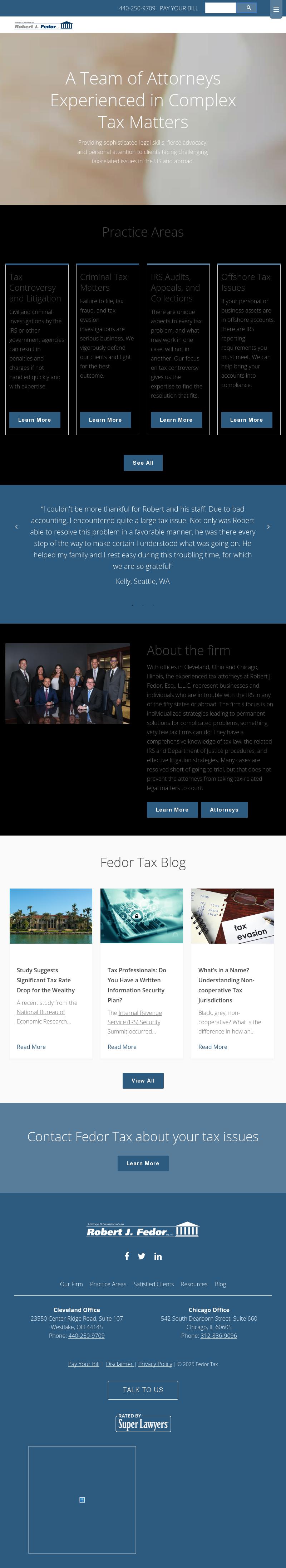The image size is (286, 1568).
Task: Tap the search magnifier button
Action: (x=248, y=8)
